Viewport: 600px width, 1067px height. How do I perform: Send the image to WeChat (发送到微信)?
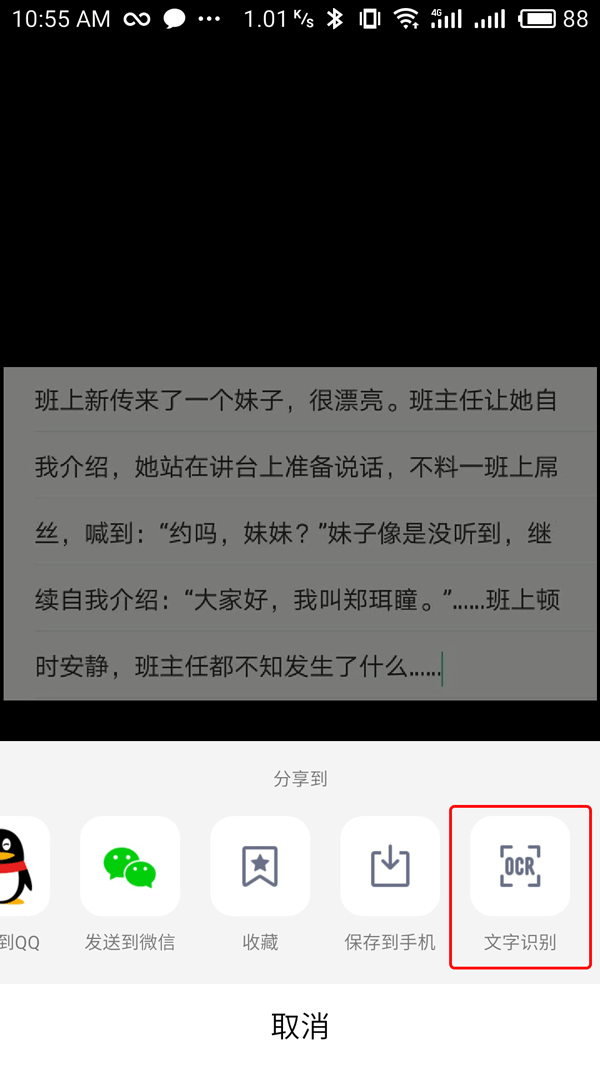coord(130,866)
